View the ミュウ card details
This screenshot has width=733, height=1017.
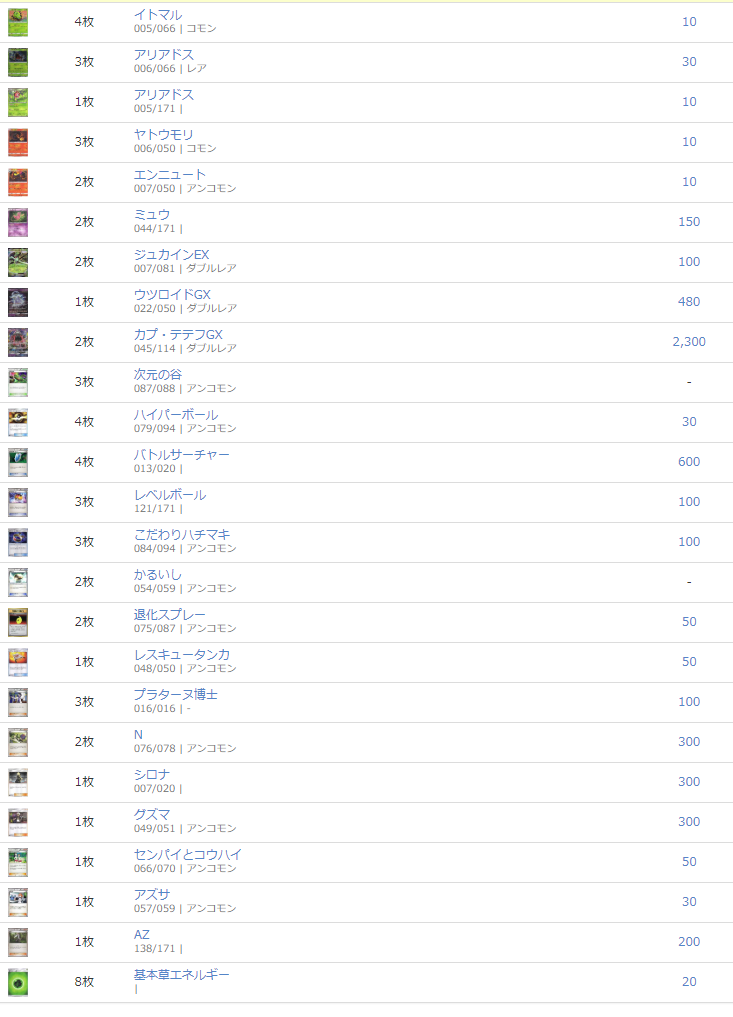point(152,215)
